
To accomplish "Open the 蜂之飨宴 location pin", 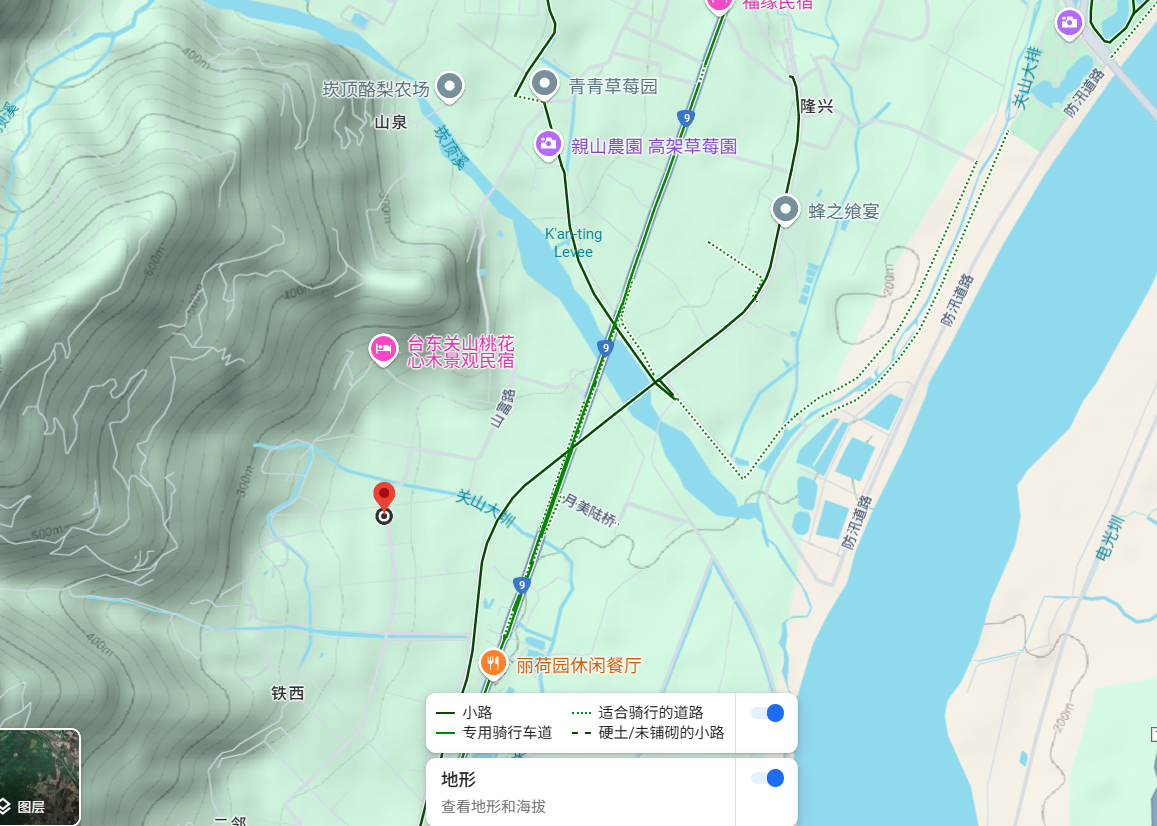I will 787,209.
